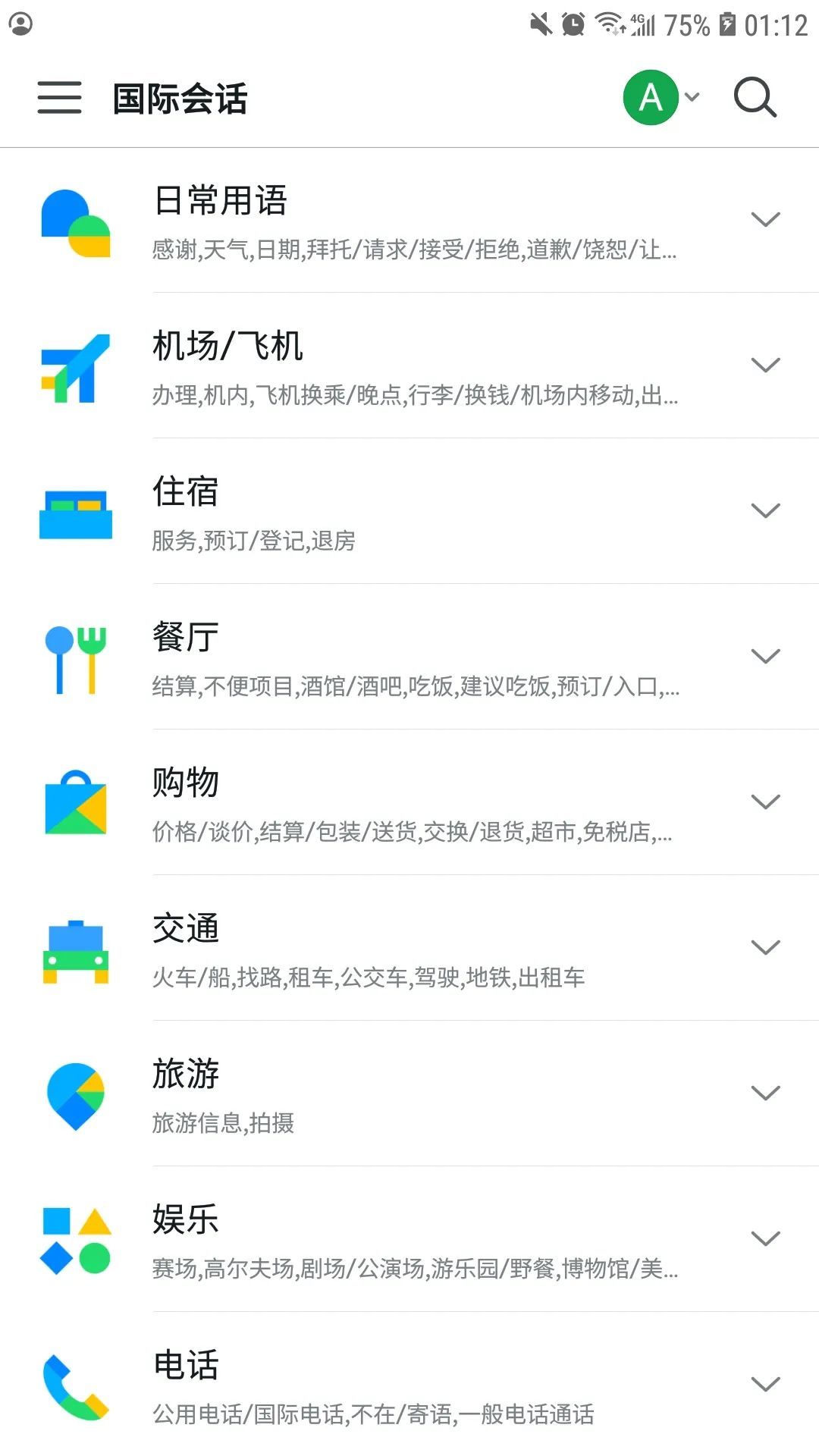Expand the 住宿 category

765,510
